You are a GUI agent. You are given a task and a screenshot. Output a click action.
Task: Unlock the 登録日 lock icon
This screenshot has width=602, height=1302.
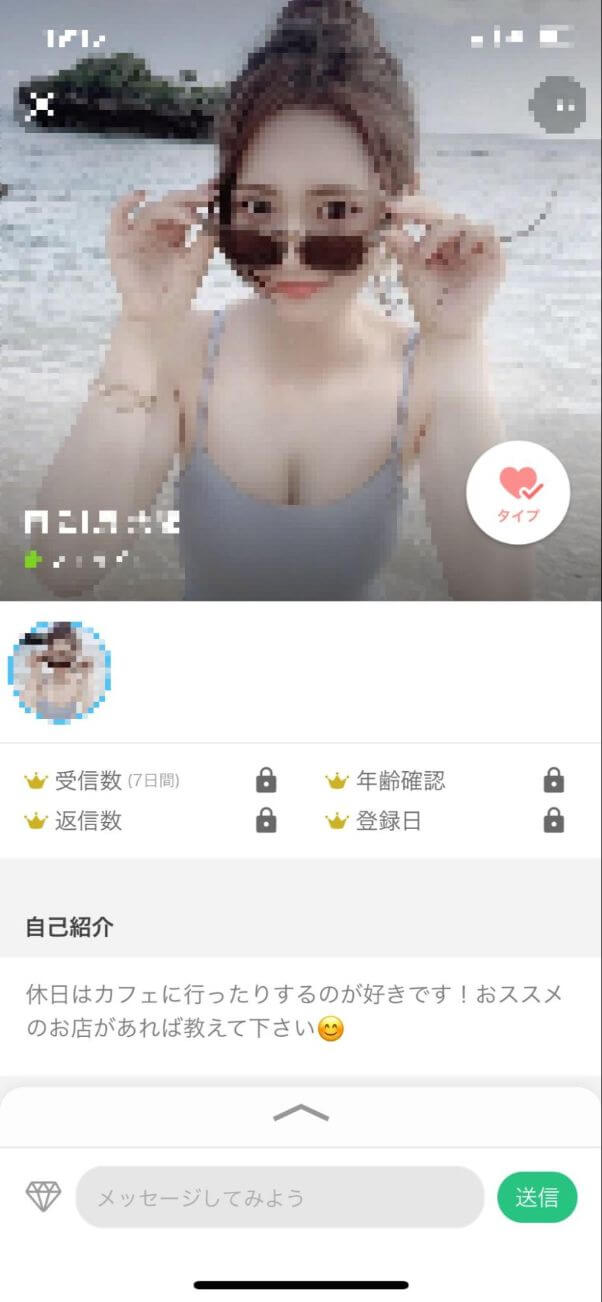pos(554,822)
